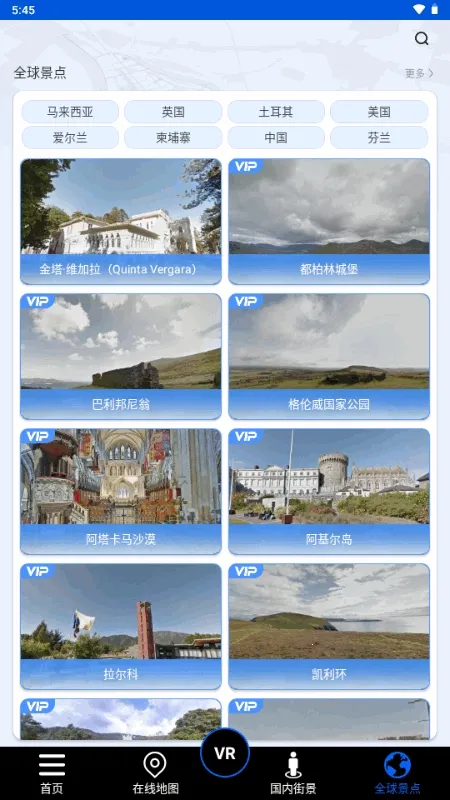Open the 格伦威国家公园 card

[329, 356]
